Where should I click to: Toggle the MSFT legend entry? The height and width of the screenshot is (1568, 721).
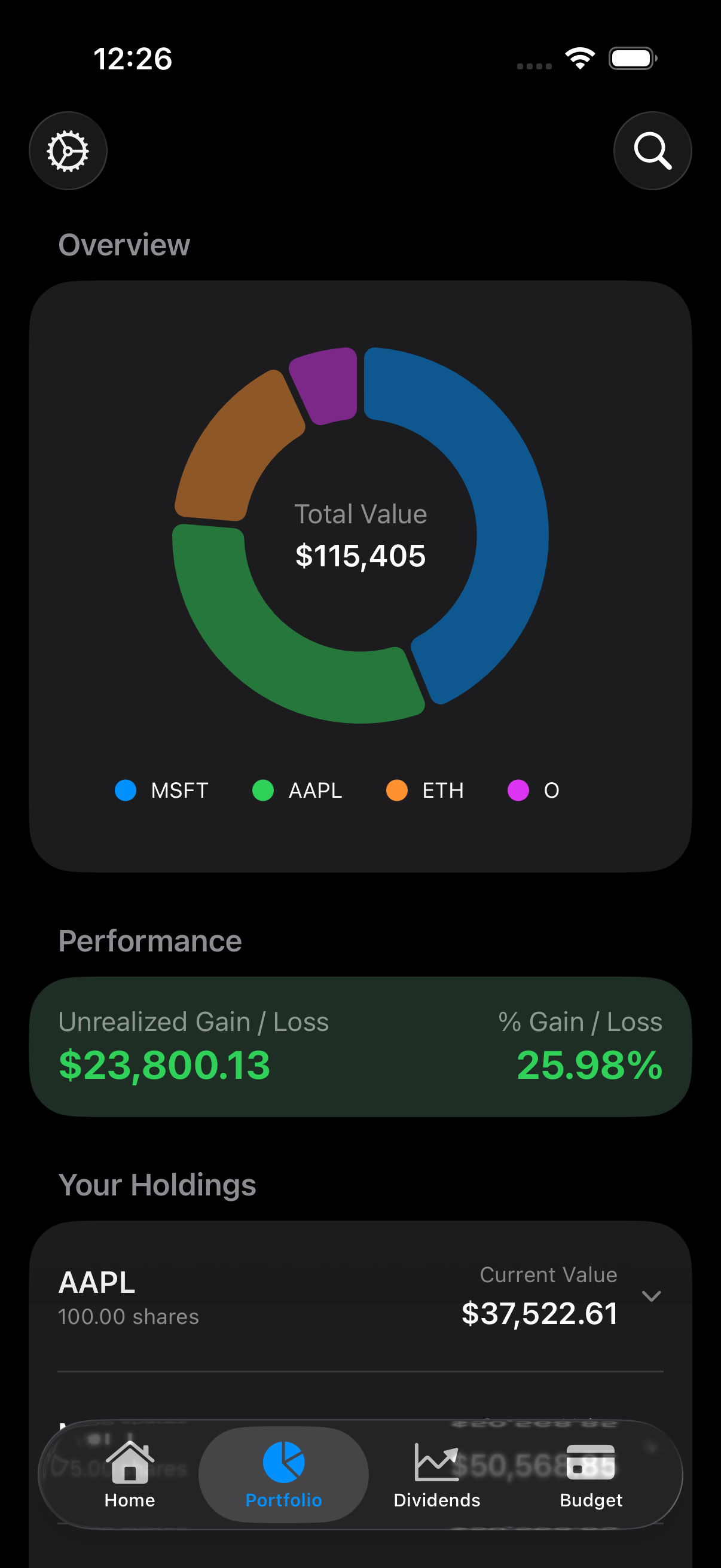point(162,790)
